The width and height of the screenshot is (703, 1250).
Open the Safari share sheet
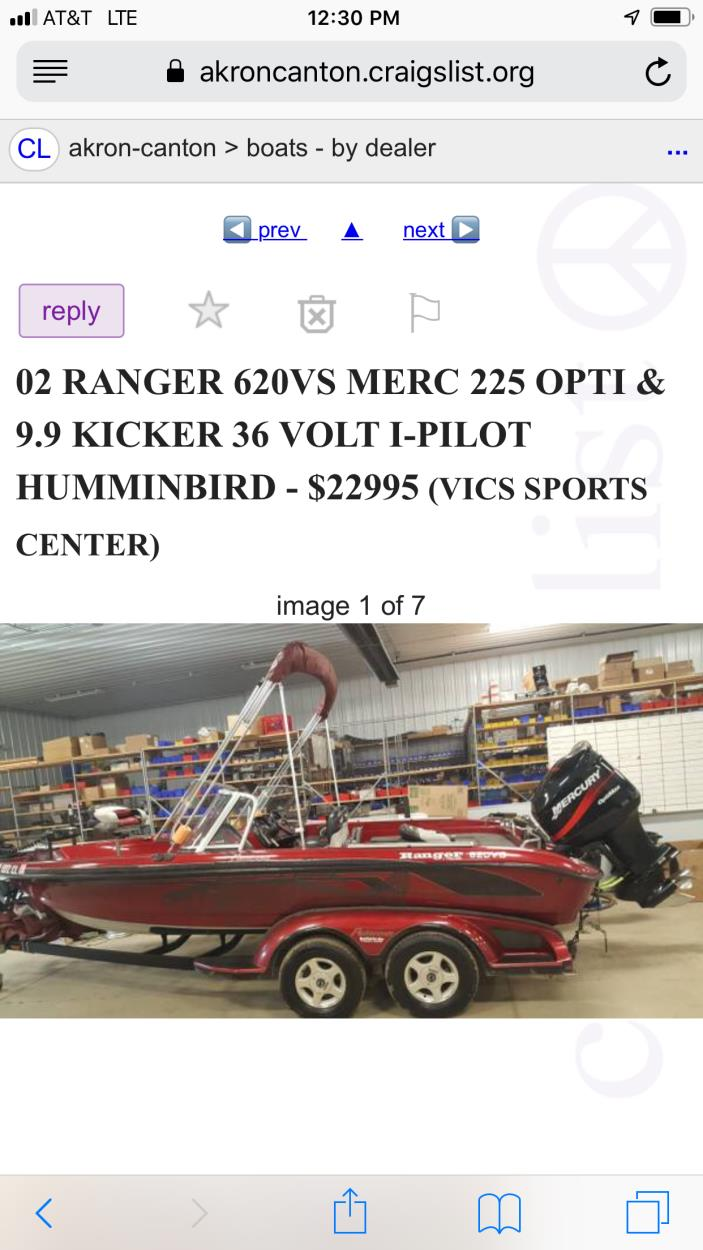tap(350, 1212)
